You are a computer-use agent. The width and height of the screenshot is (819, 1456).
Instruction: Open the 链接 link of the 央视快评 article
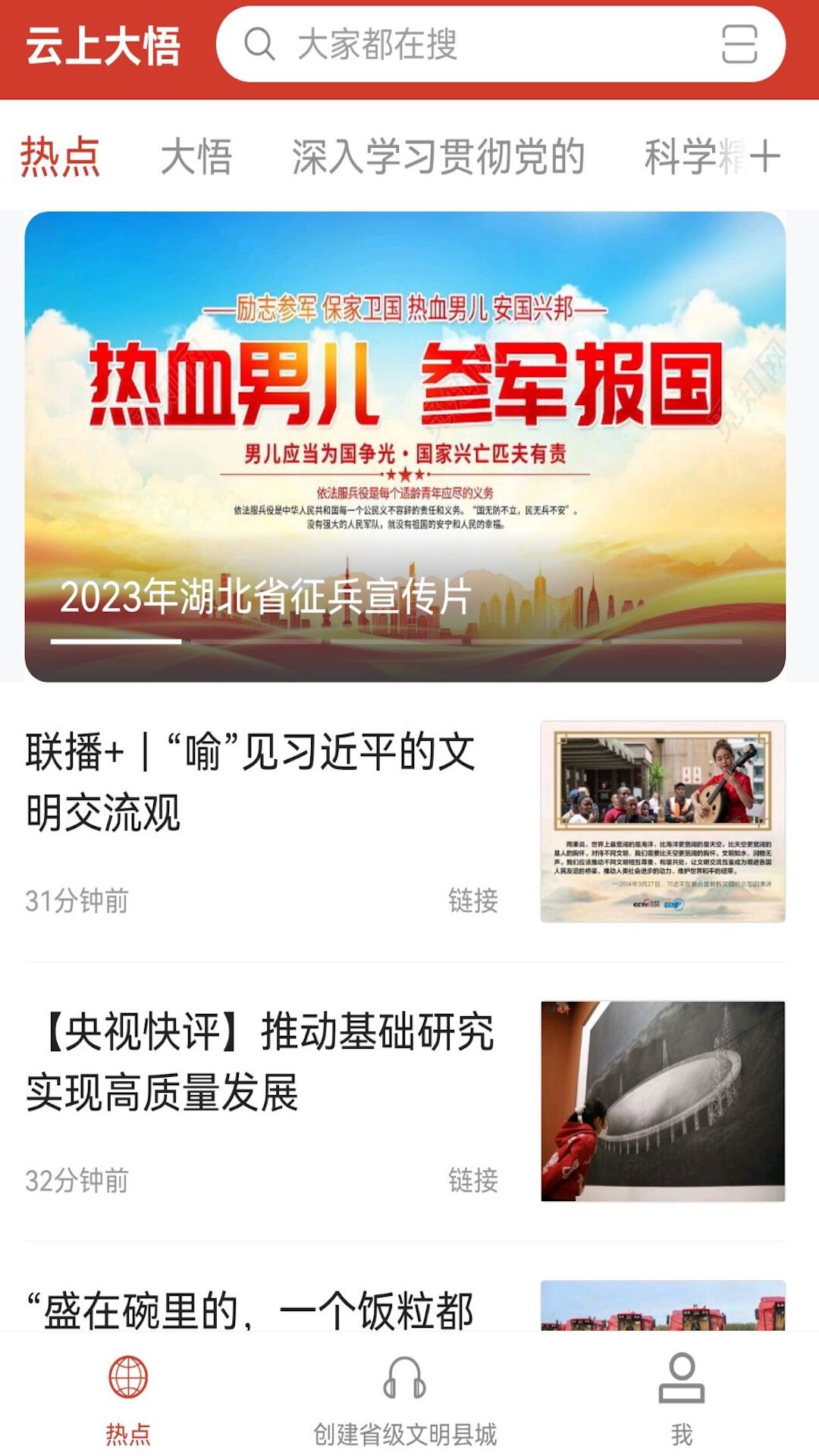point(475,1179)
